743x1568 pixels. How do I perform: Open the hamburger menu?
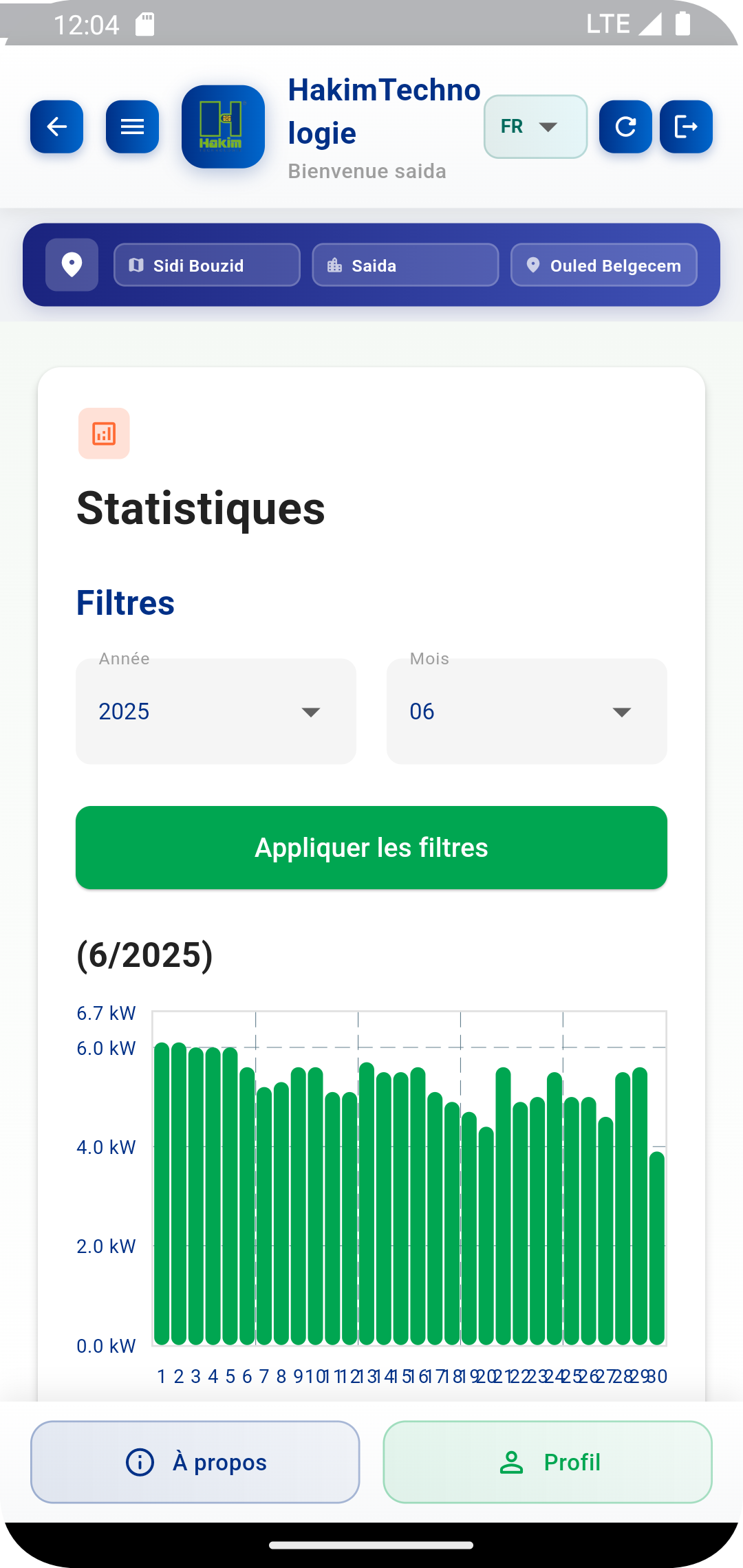coord(132,127)
